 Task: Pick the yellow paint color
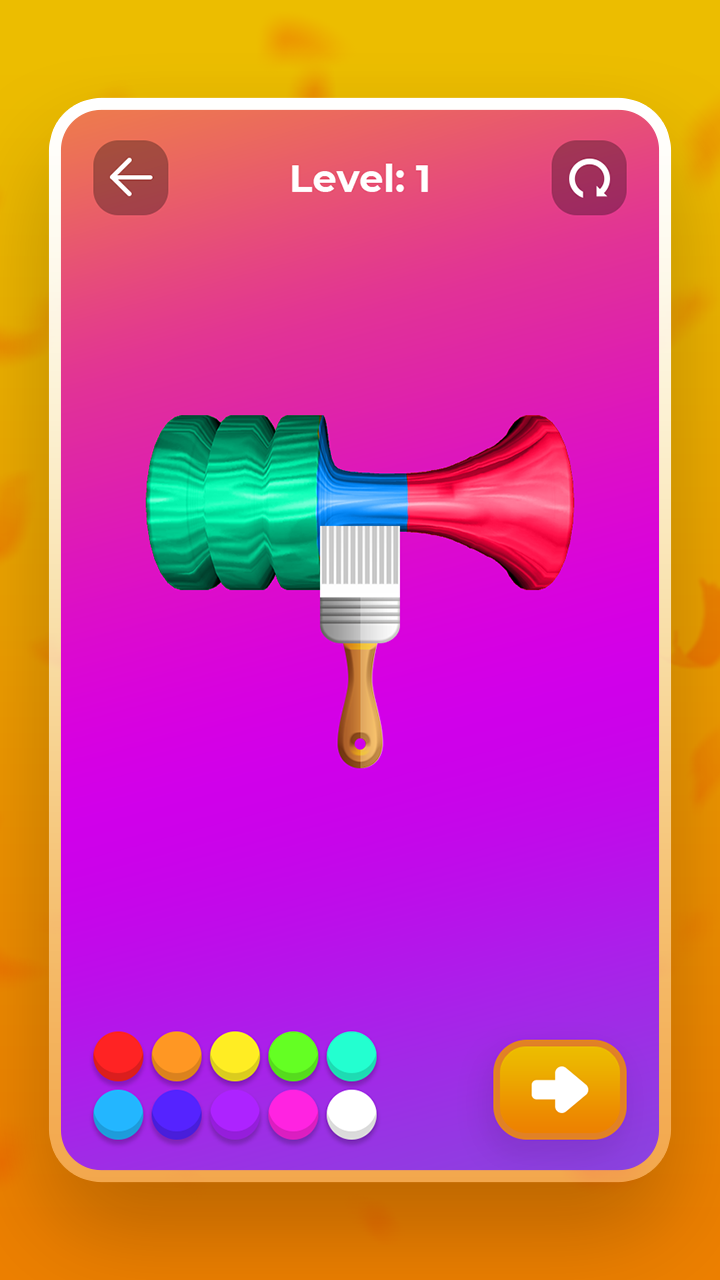pos(235,1055)
